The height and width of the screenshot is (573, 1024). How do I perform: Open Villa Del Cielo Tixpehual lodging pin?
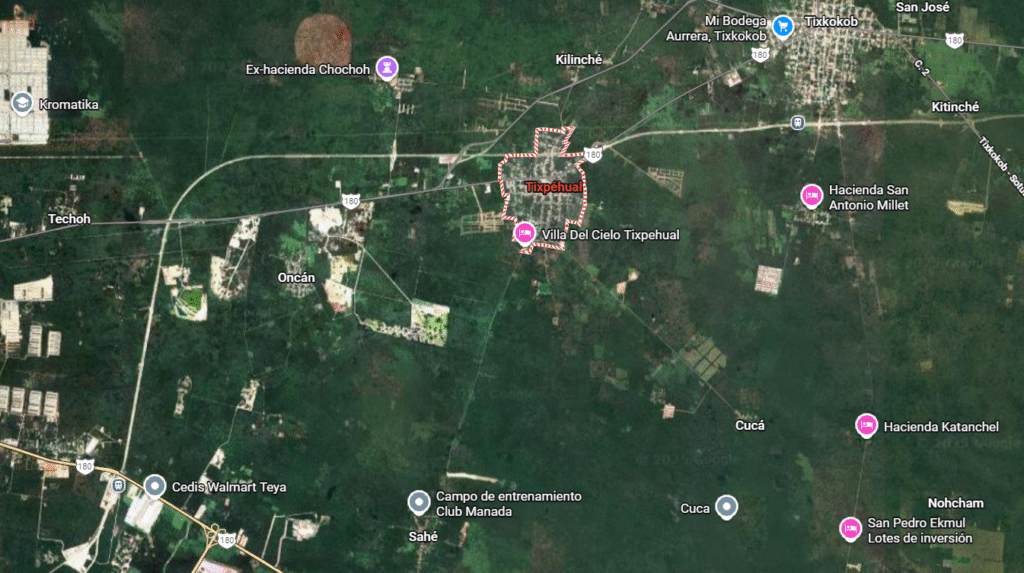(523, 233)
